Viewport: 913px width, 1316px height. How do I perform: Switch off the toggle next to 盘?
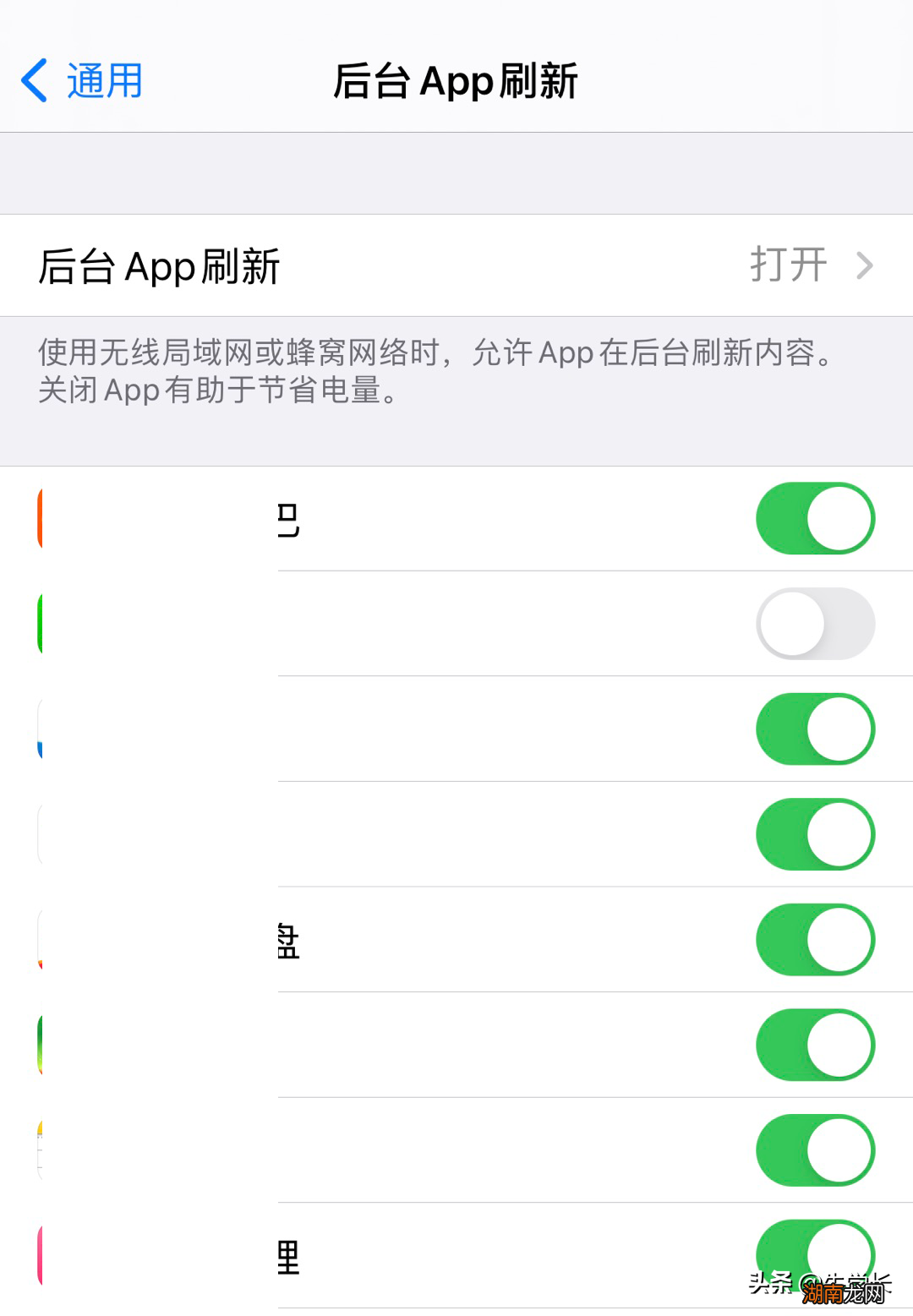click(x=814, y=940)
